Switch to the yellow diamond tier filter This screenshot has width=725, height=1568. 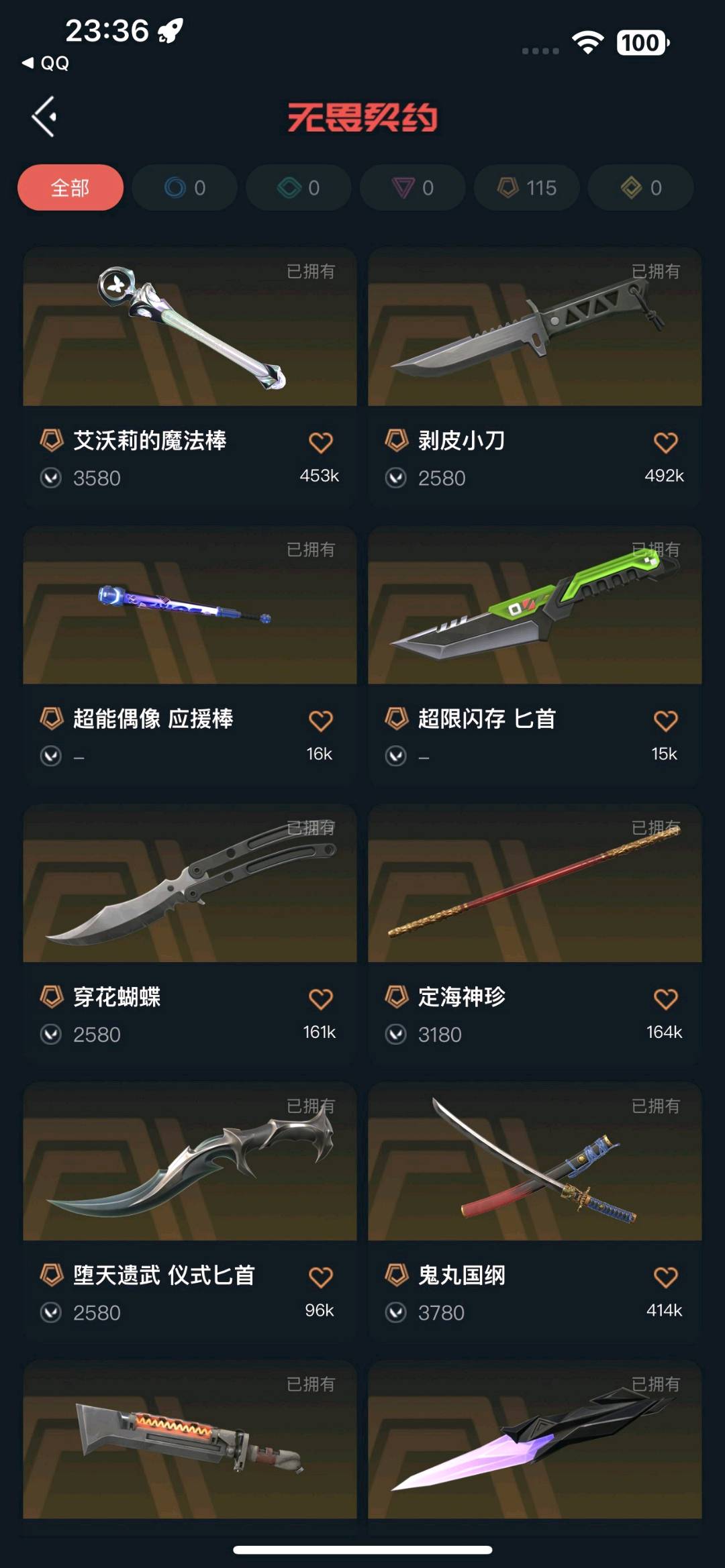click(641, 188)
